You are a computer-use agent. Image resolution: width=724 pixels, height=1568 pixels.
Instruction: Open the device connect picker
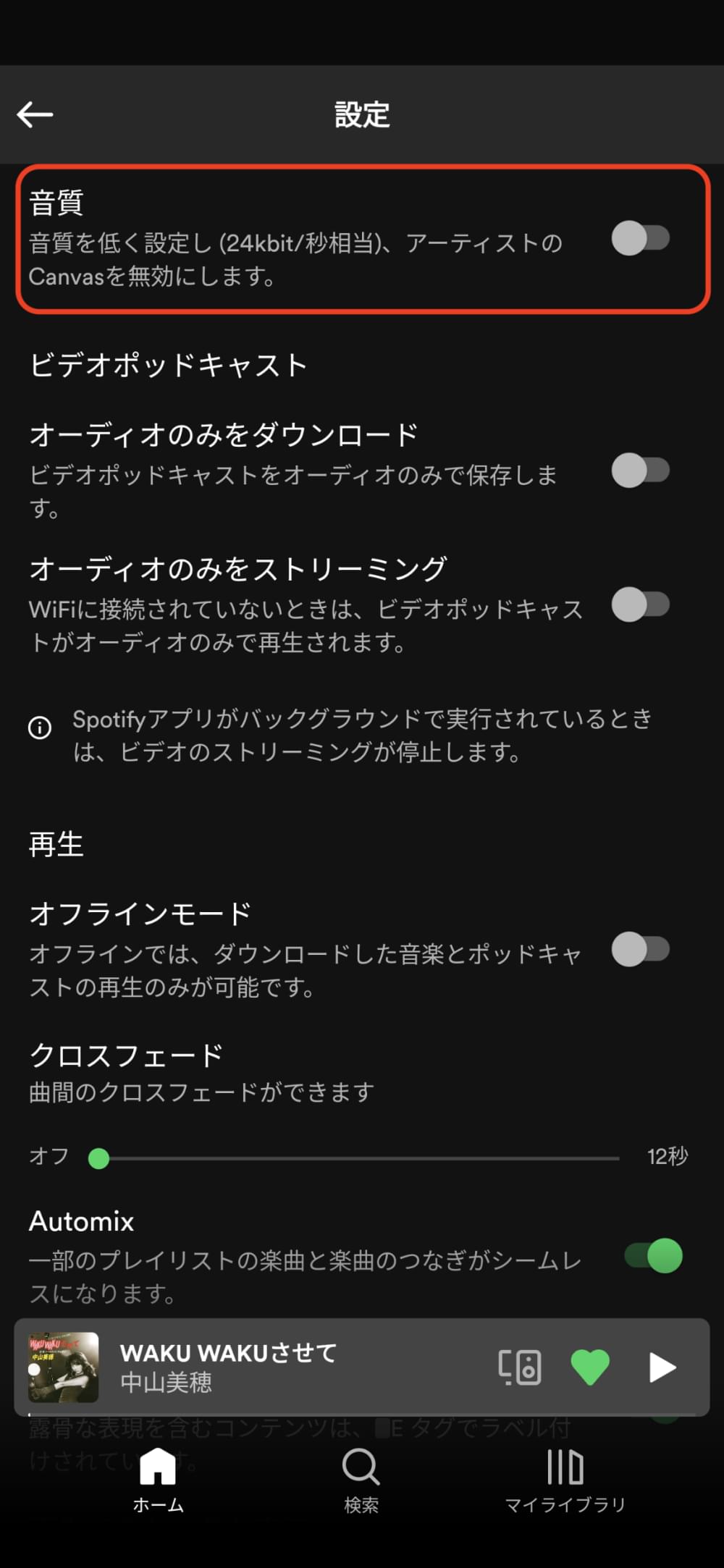click(x=520, y=1367)
